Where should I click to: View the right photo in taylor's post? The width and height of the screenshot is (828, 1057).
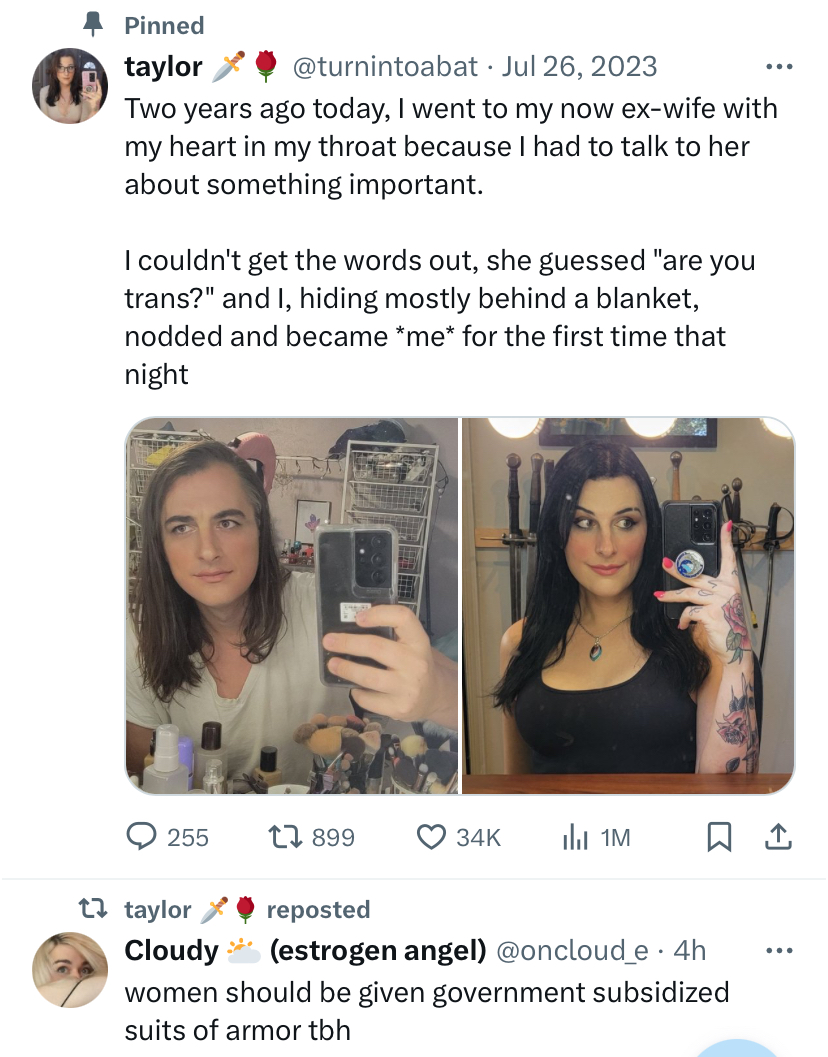point(628,605)
